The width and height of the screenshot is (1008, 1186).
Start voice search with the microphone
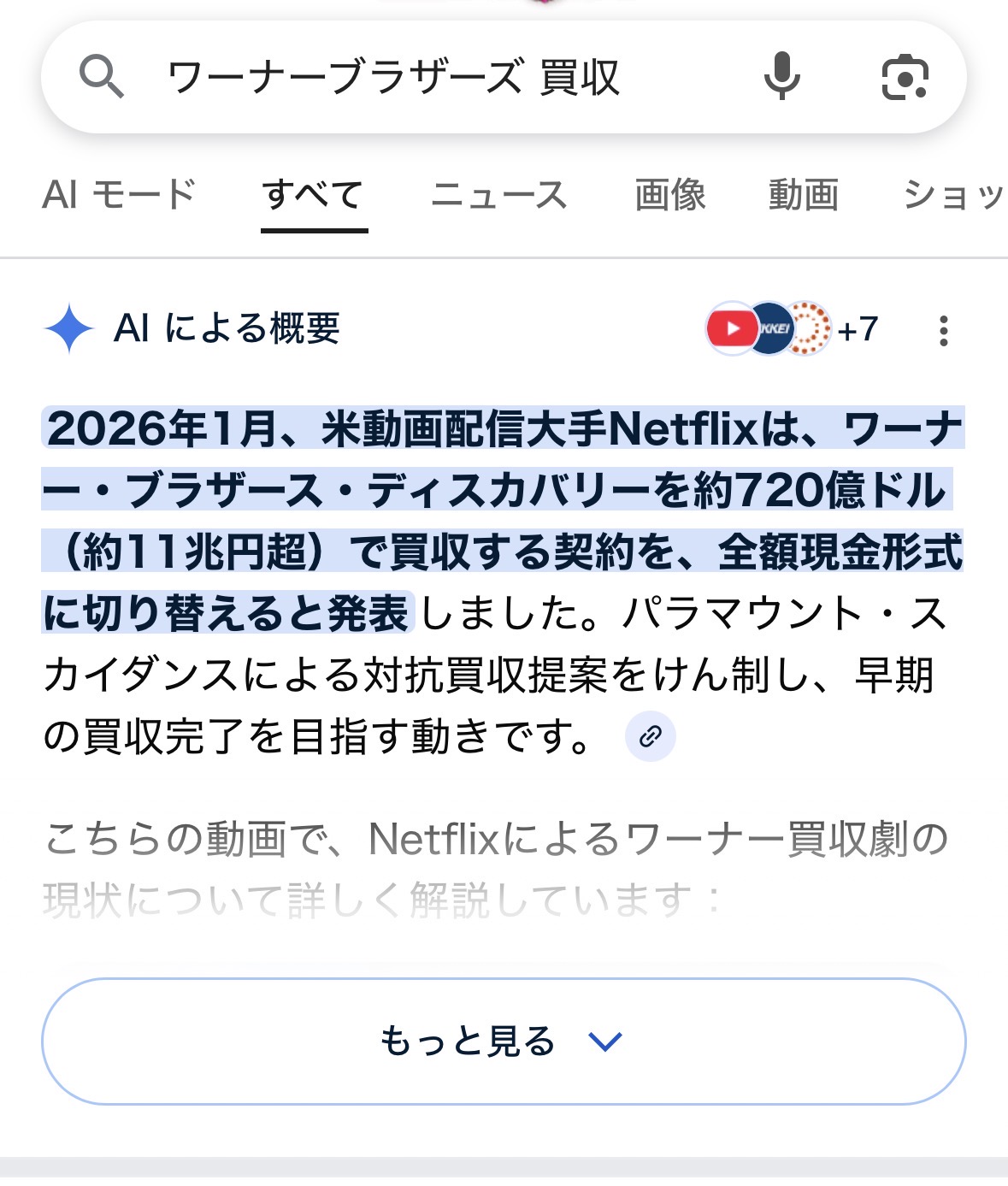[x=781, y=77]
